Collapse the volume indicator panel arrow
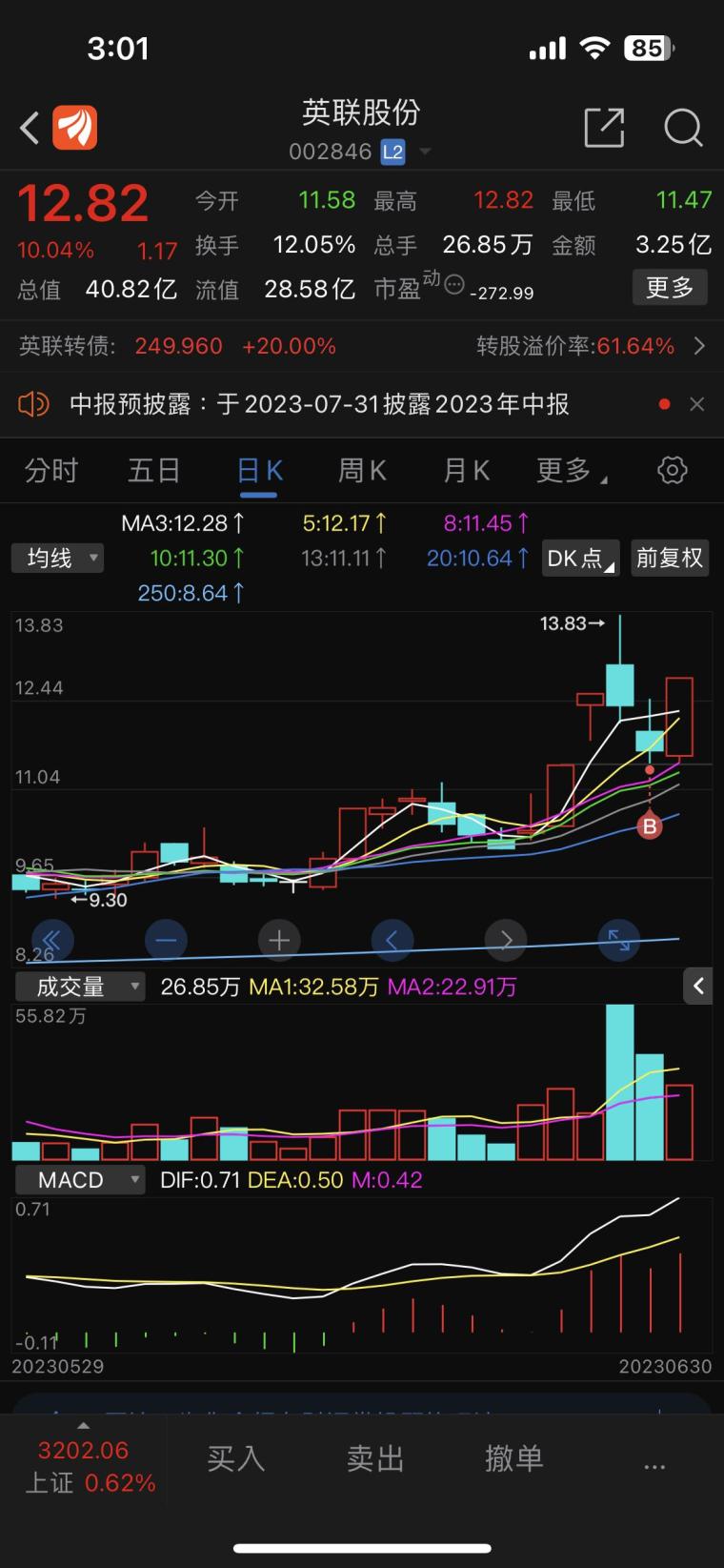Image resolution: width=724 pixels, height=1568 pixels. tap(698, 987)
